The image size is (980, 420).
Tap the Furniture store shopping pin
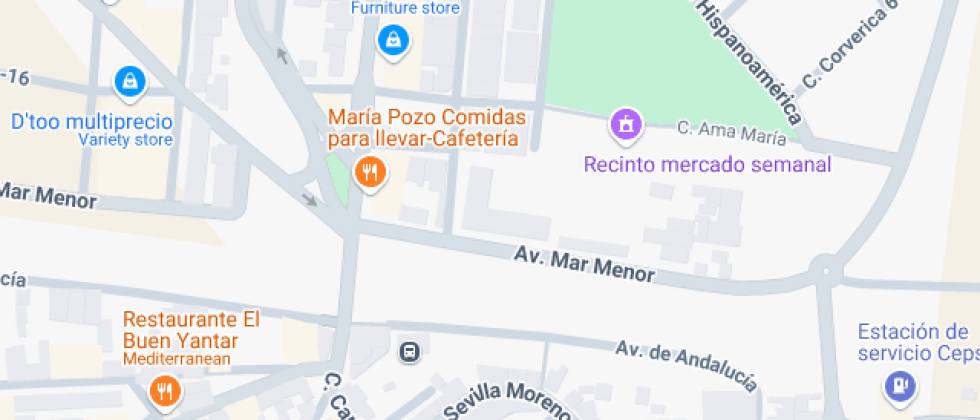(x=392, y=41)
